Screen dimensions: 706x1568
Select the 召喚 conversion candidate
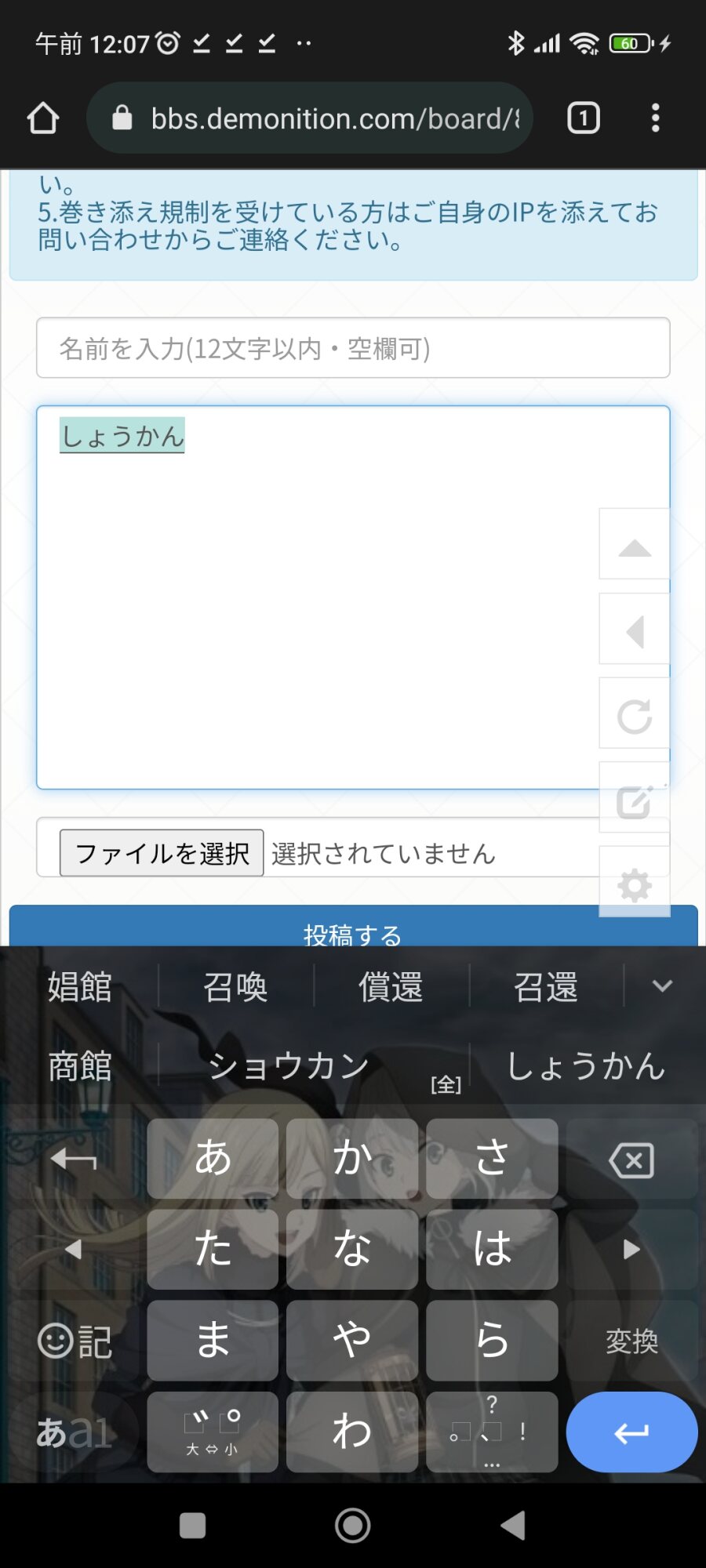coord(235,986)
